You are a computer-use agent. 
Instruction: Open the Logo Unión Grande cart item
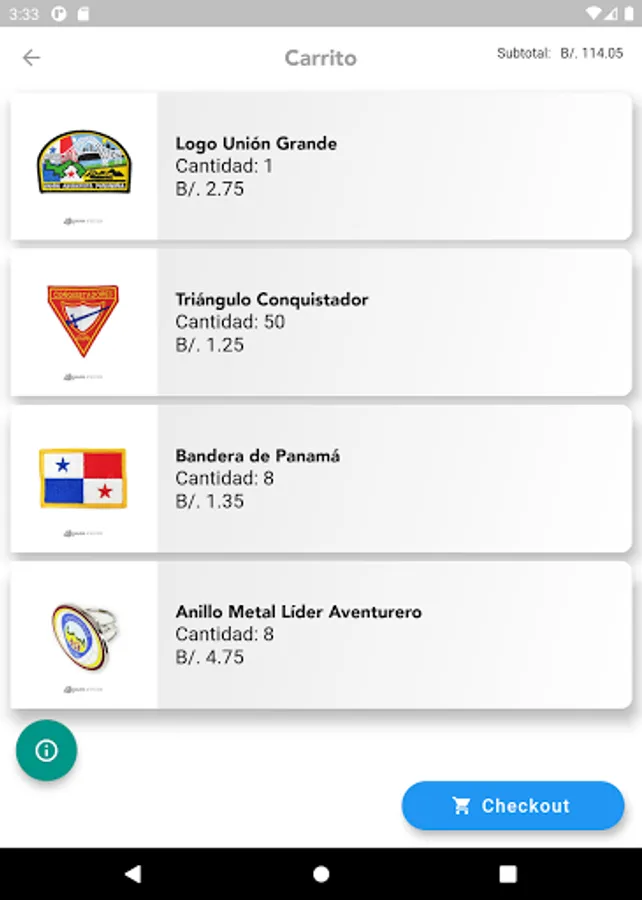320,166
